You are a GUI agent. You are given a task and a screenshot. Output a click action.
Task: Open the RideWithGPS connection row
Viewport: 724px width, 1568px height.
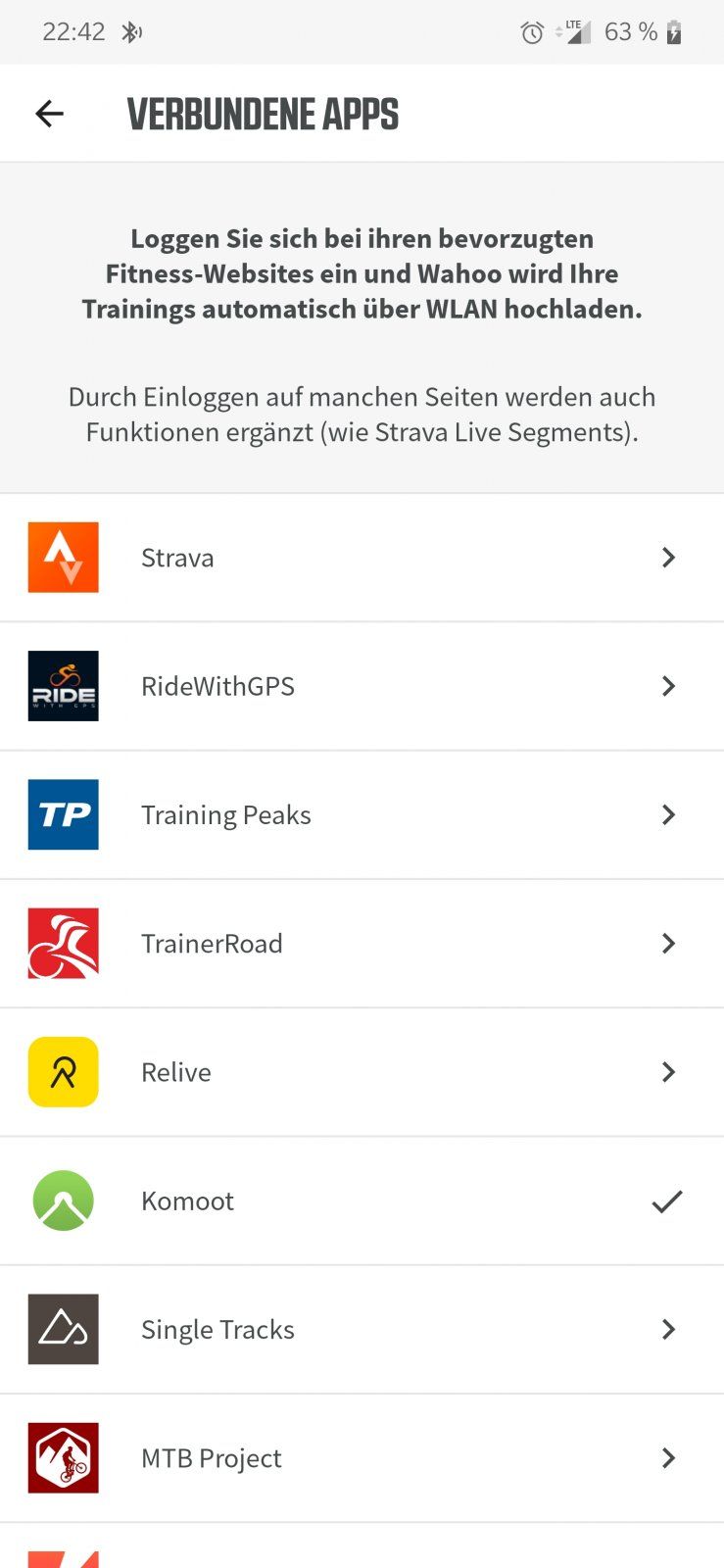[x=362, y=686]
